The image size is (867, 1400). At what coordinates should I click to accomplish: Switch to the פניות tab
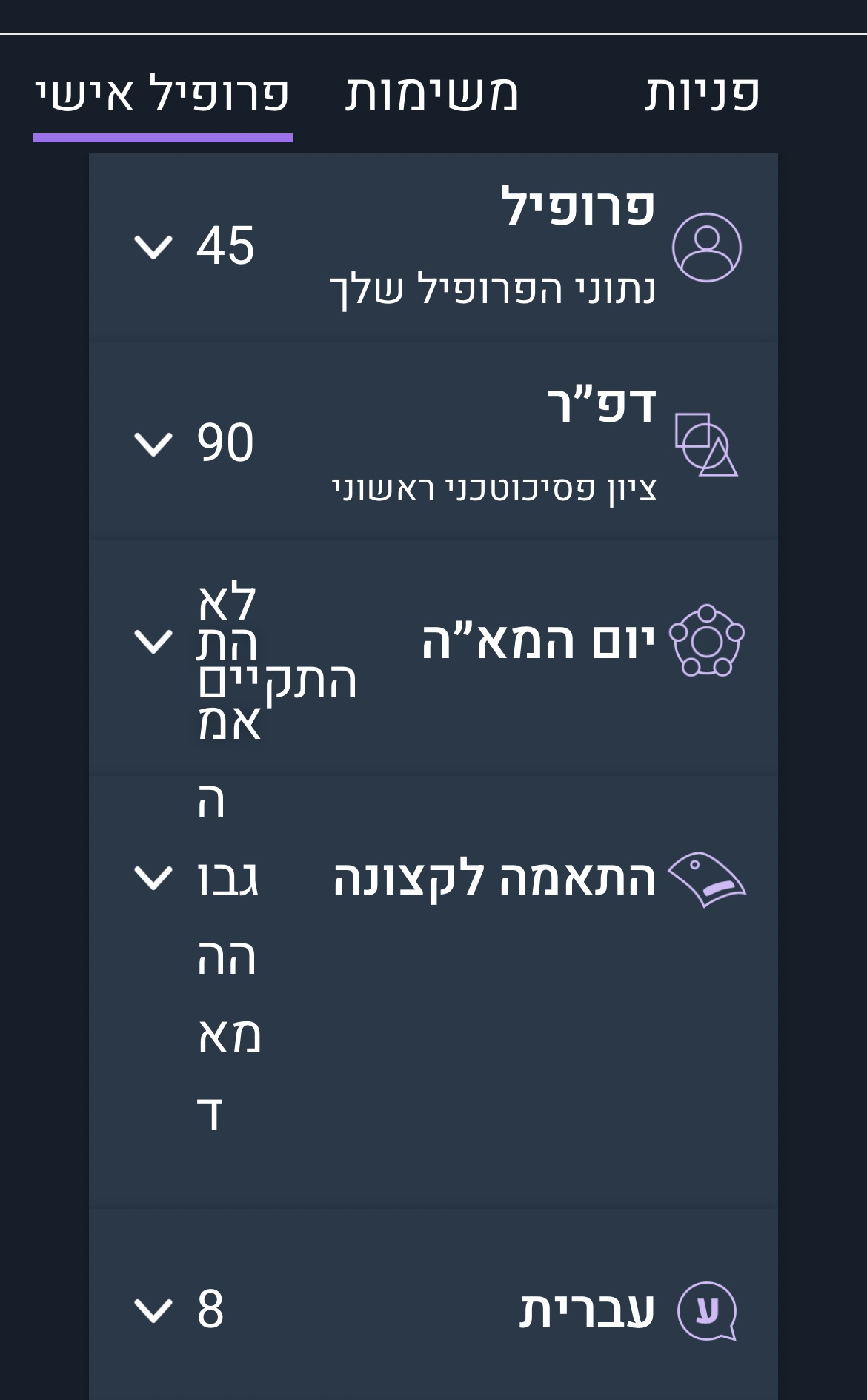702,94
